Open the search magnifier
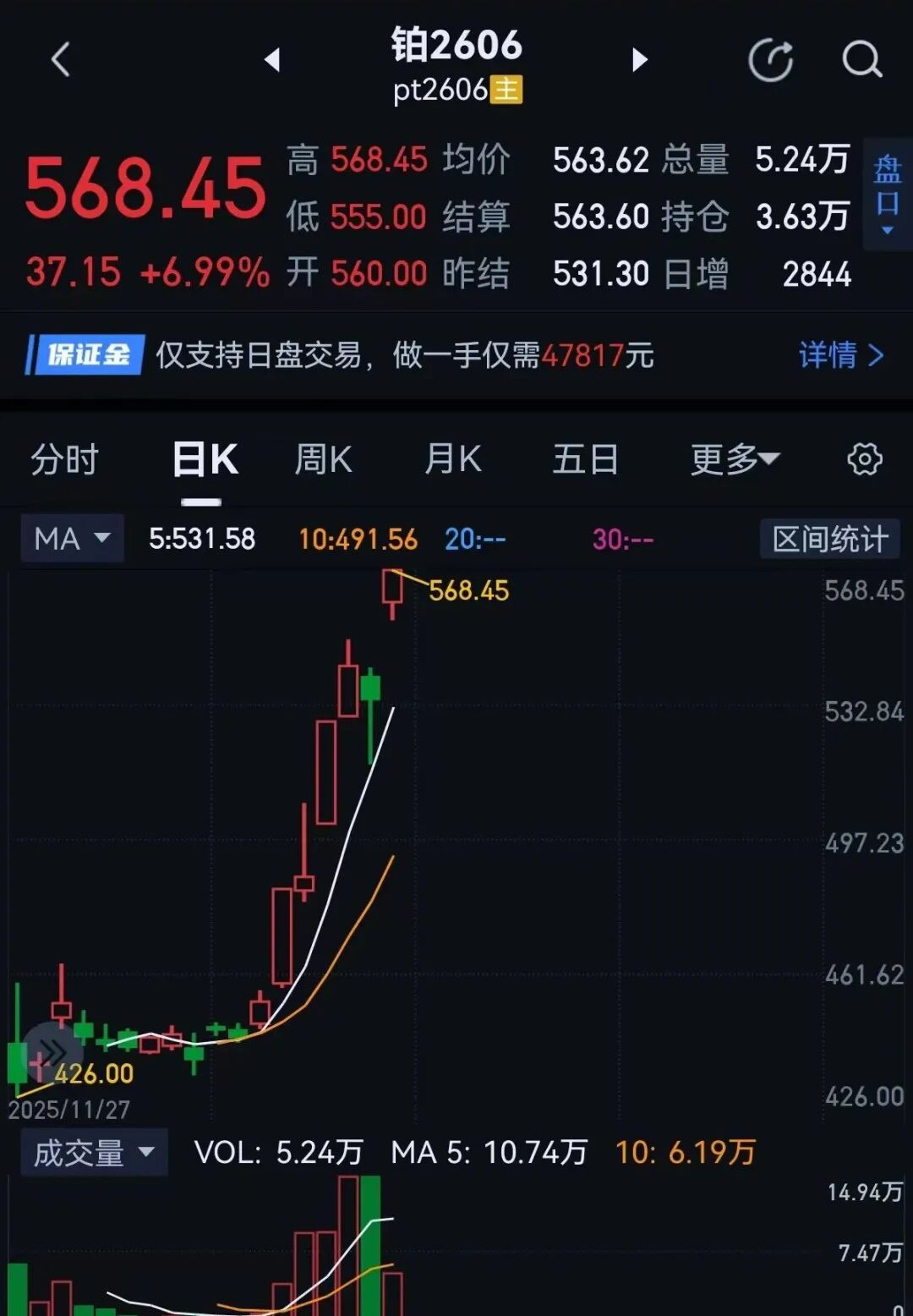 click(x=861, y=60)
